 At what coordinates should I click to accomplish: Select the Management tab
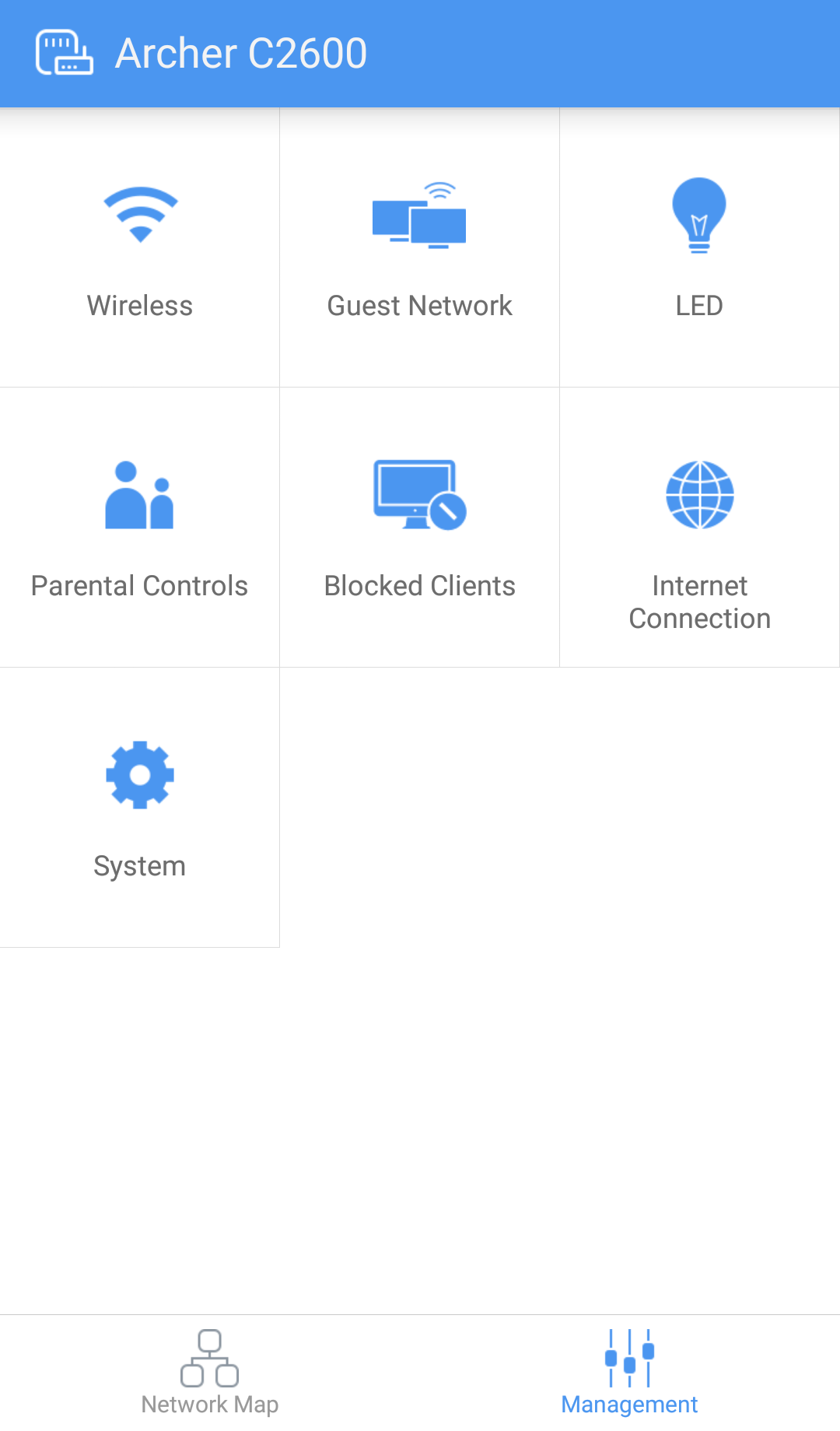tap(629, 1373)
